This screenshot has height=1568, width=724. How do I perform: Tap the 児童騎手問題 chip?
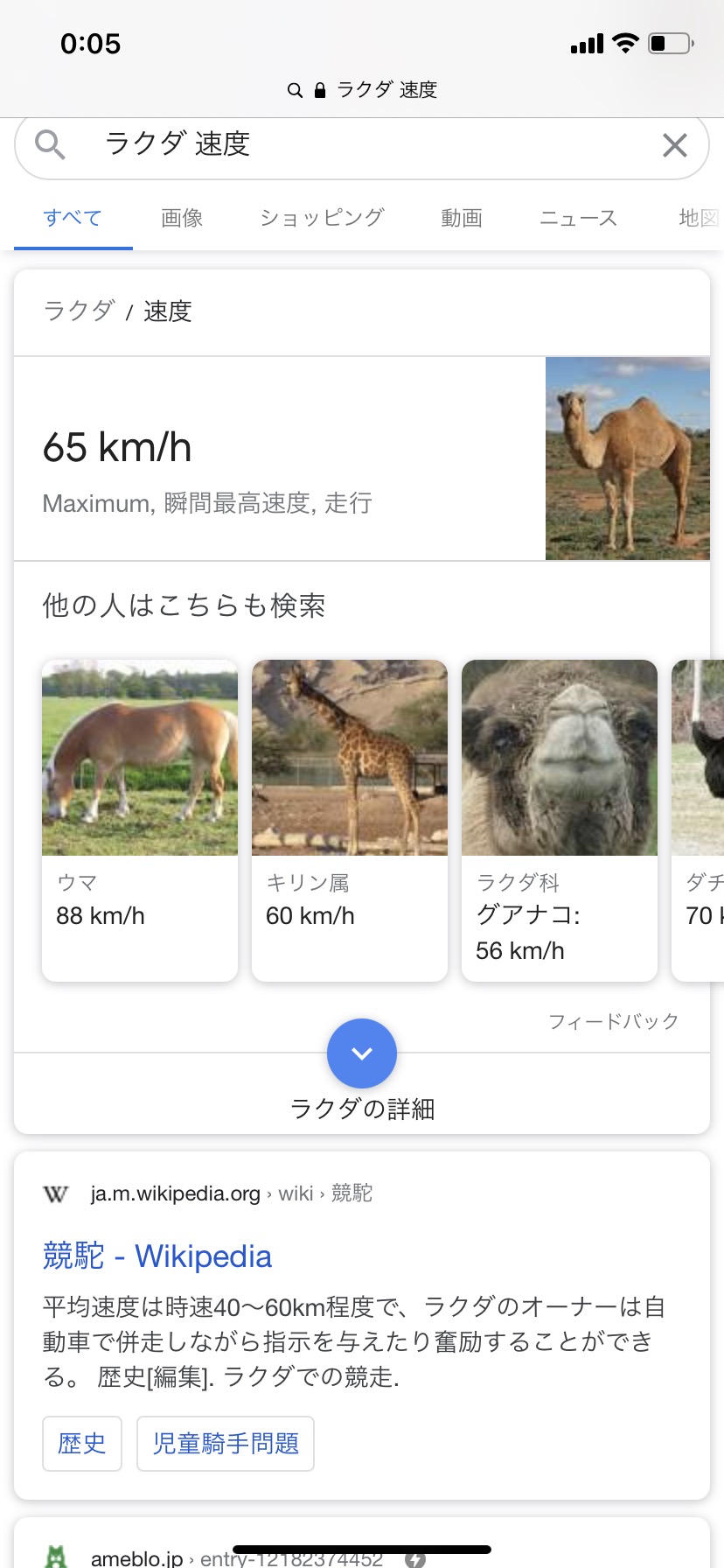coord(226,1444)
